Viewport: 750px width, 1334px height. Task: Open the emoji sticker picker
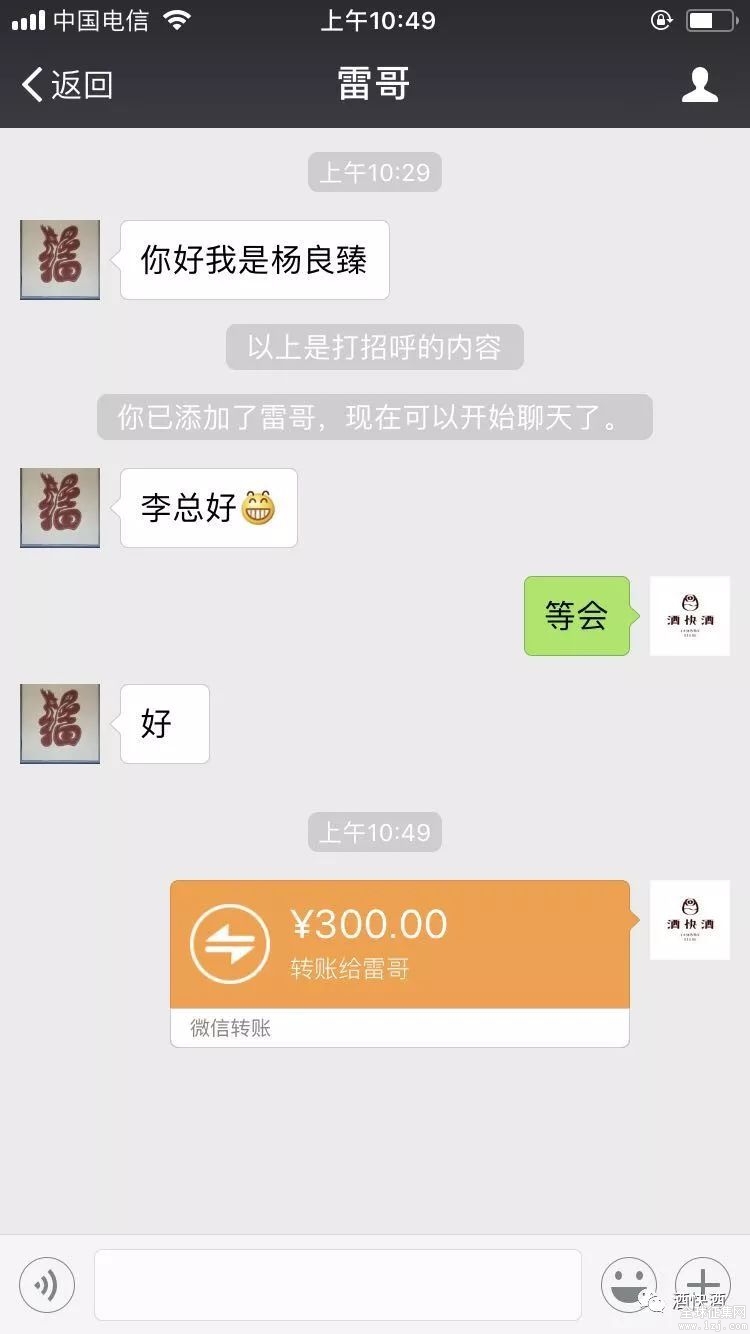tap(628, 1284)
